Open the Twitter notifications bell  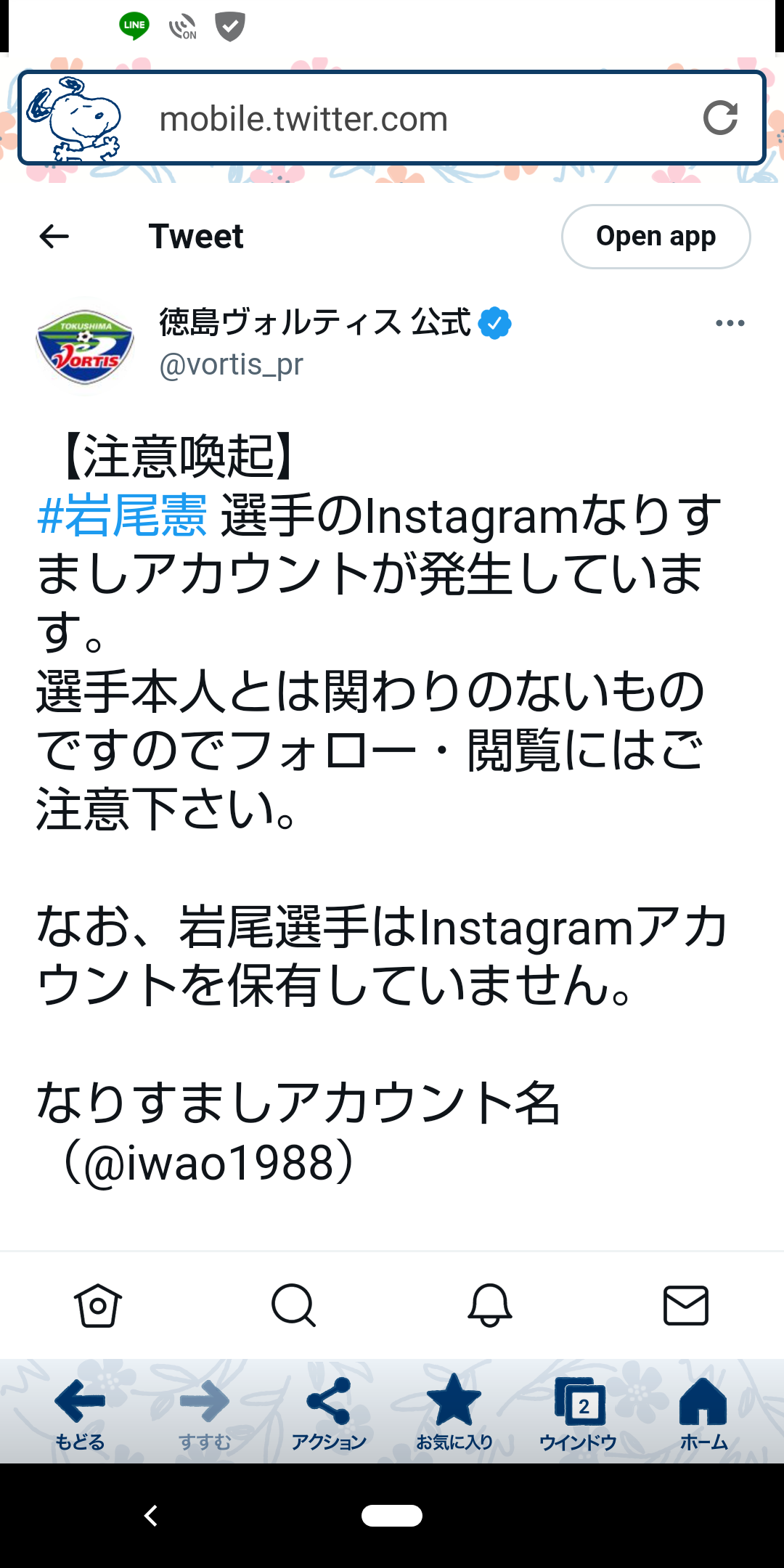click(x=490, y=1305)
